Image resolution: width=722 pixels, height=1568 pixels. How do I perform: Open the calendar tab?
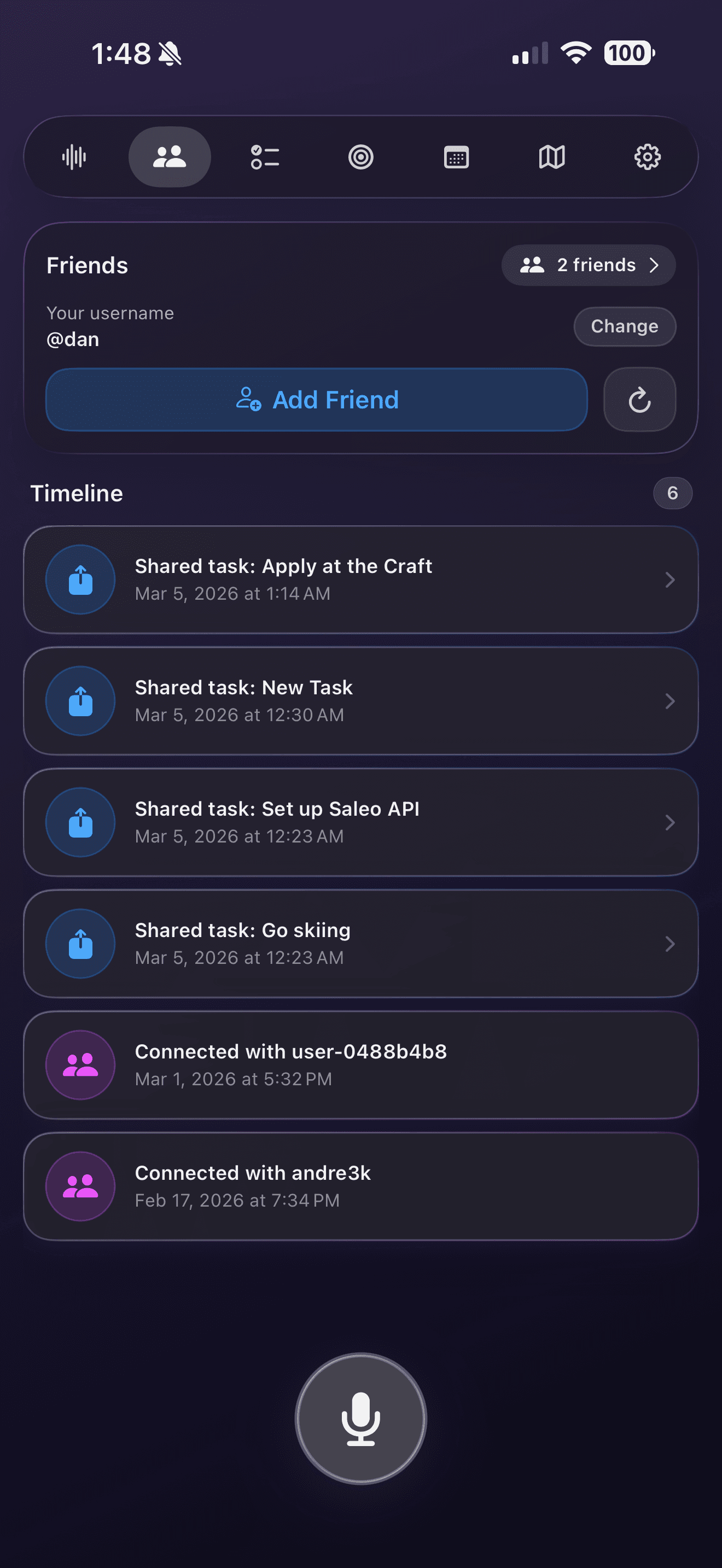pos(457,157)
